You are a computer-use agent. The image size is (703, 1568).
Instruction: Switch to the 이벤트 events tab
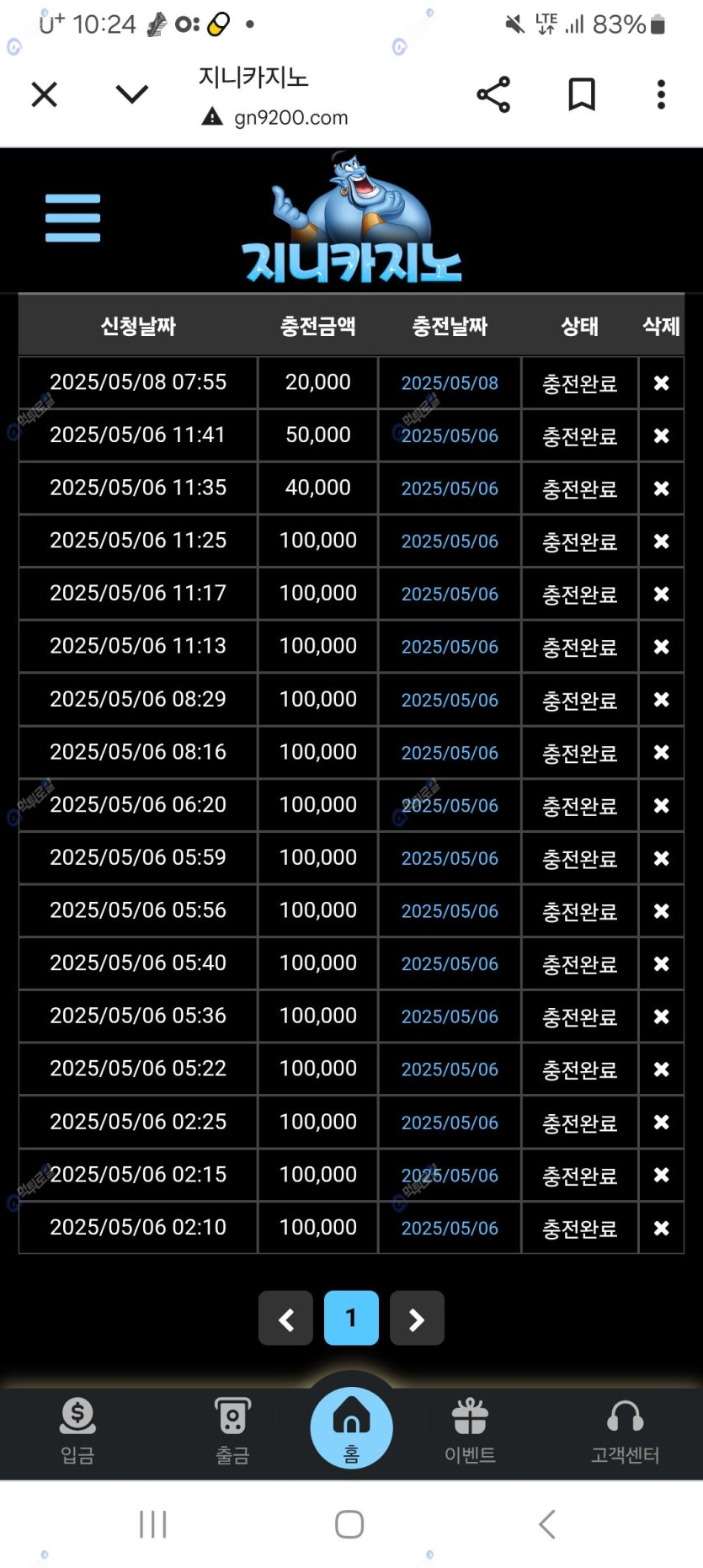coord(470,1431)
